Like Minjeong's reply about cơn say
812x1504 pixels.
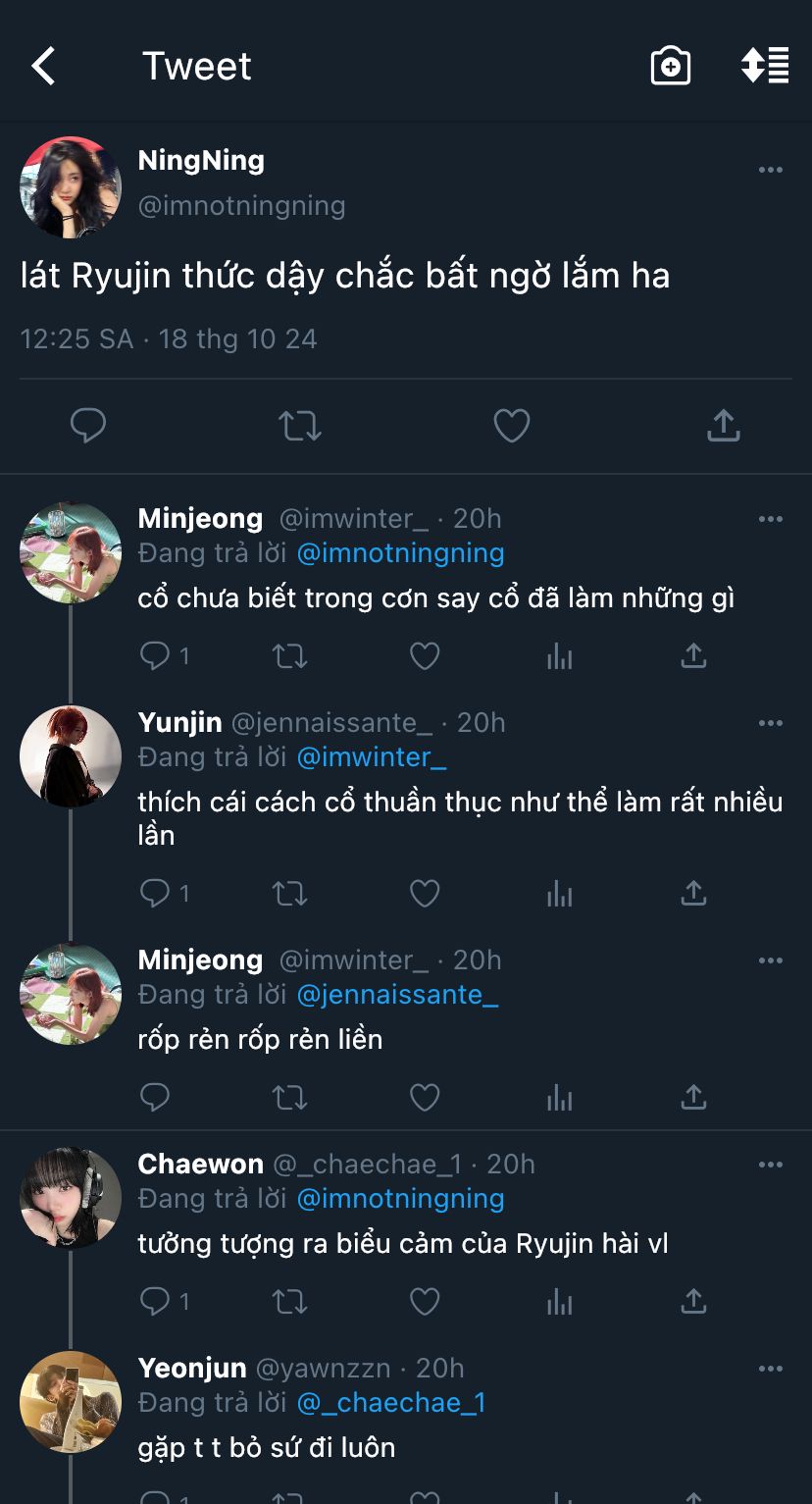[x=424, y=655]
